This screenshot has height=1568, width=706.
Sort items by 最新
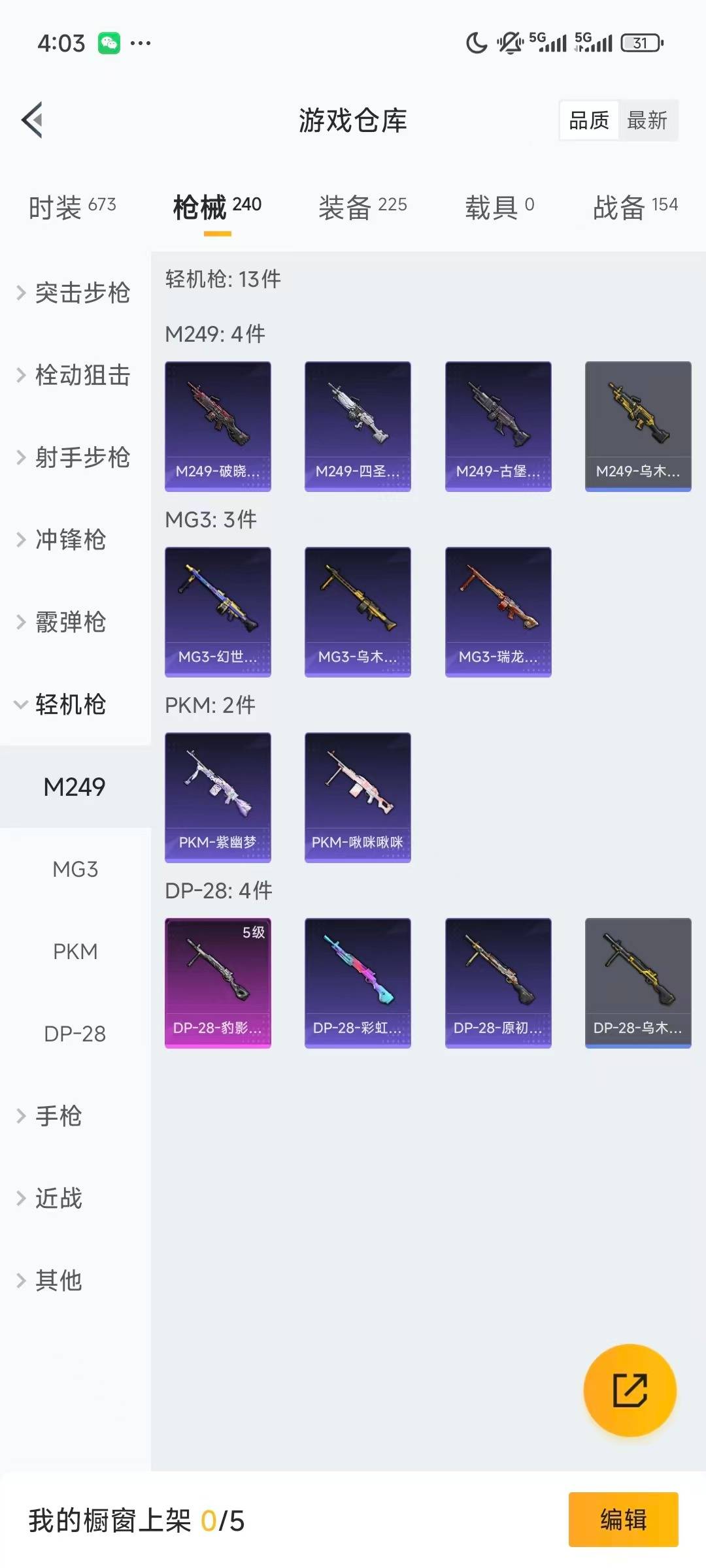pos(647,120)
